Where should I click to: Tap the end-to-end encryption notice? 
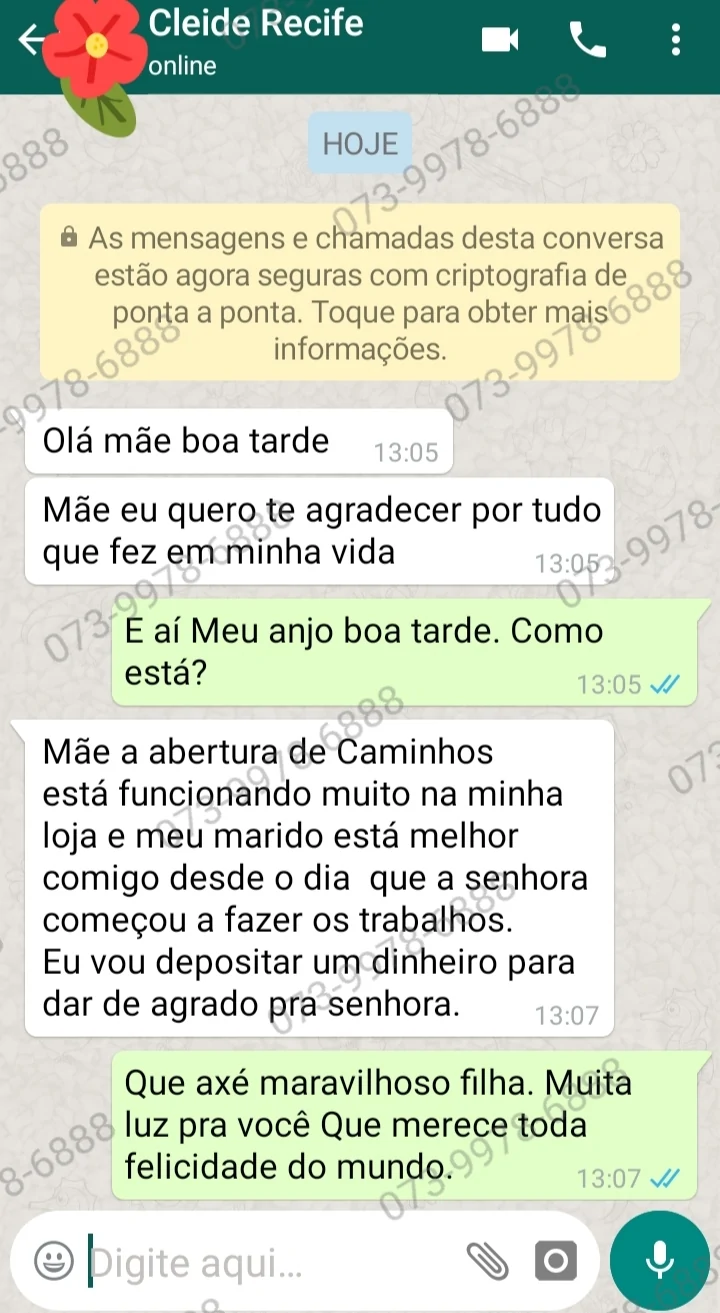(x=360, y=293)
